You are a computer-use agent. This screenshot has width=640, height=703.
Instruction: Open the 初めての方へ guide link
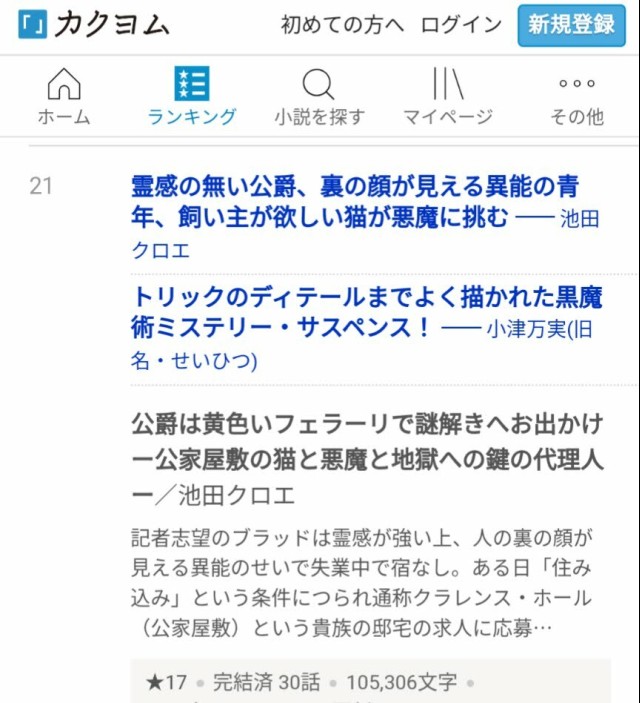pyautogui.click(x=342, y=25)
